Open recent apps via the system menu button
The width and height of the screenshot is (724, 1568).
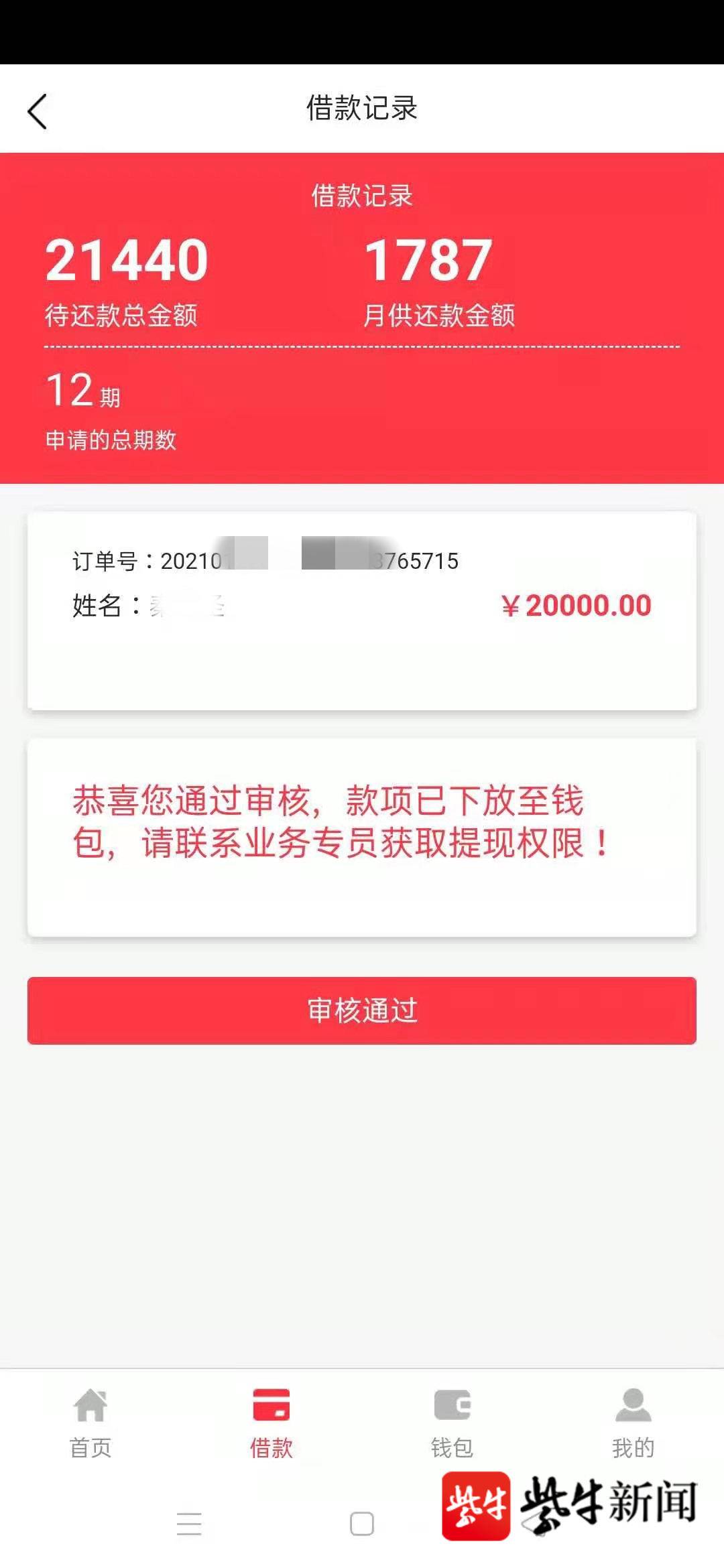click(189, 1524)
